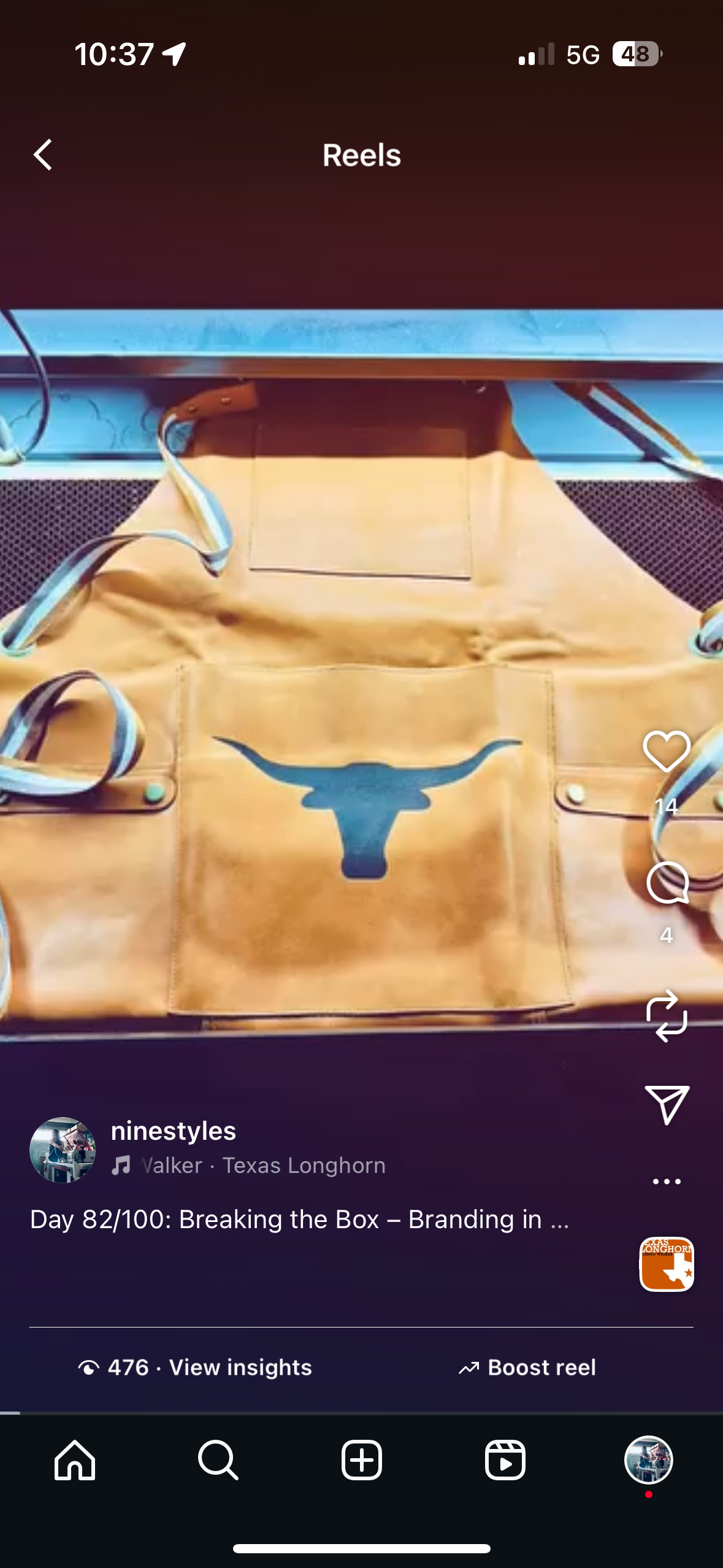
Task: Open your profile tab
Action: (648, 1460)
